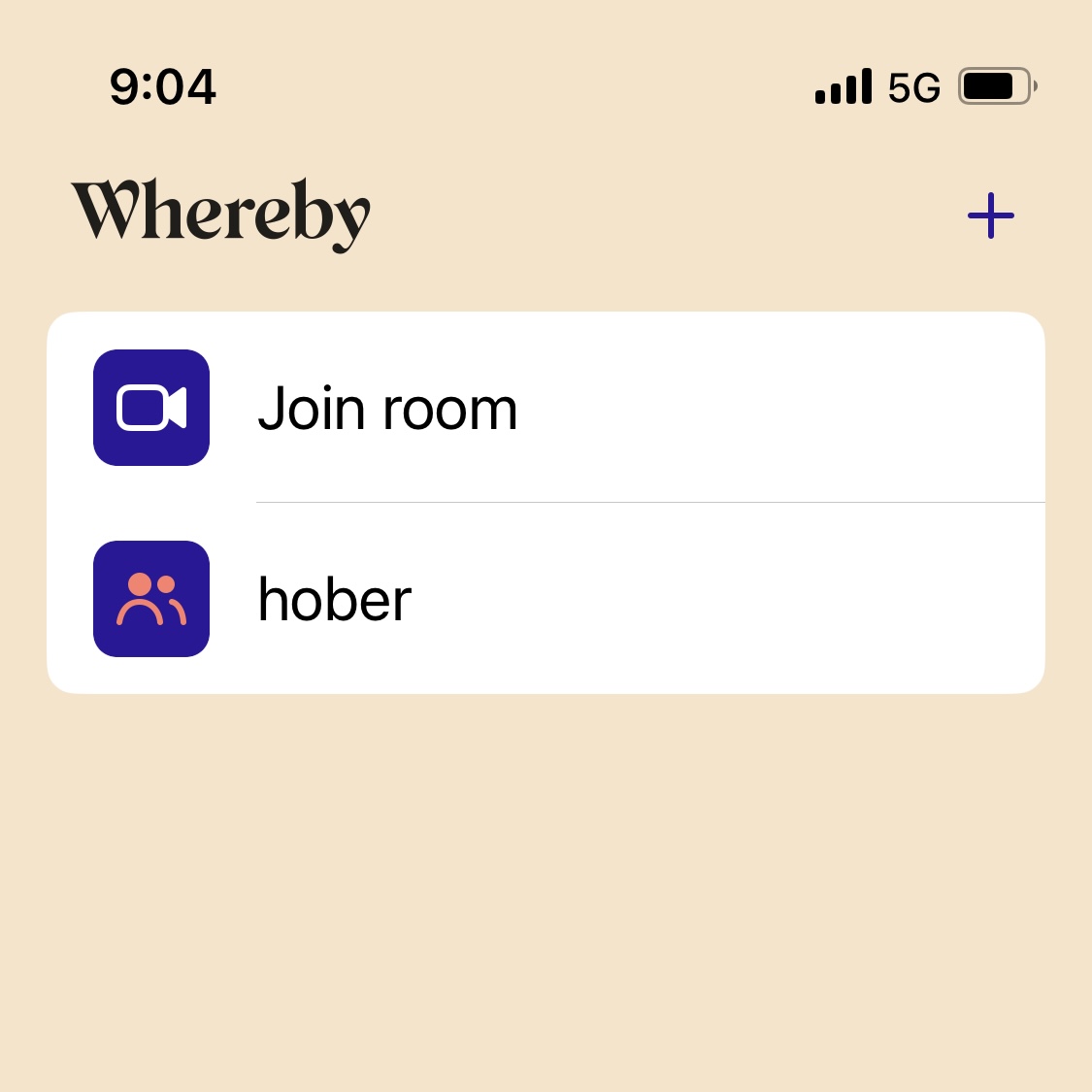Tap the plus icon to add a room
Screen dimensions: 1092x1092
click(x=990, y=215)
